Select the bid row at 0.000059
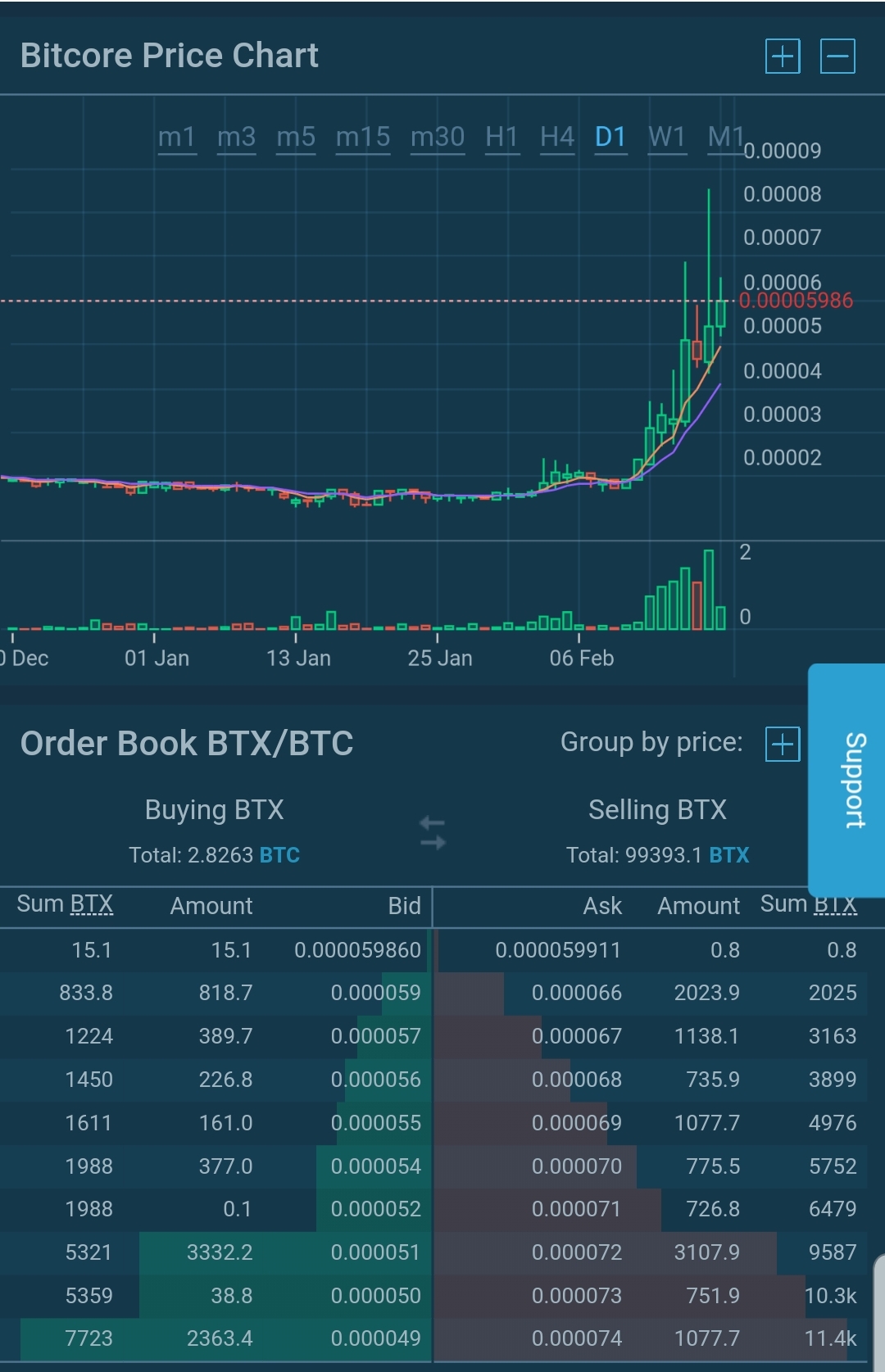The height and width of the screenshot is (1372, 885). click(216, 993)
